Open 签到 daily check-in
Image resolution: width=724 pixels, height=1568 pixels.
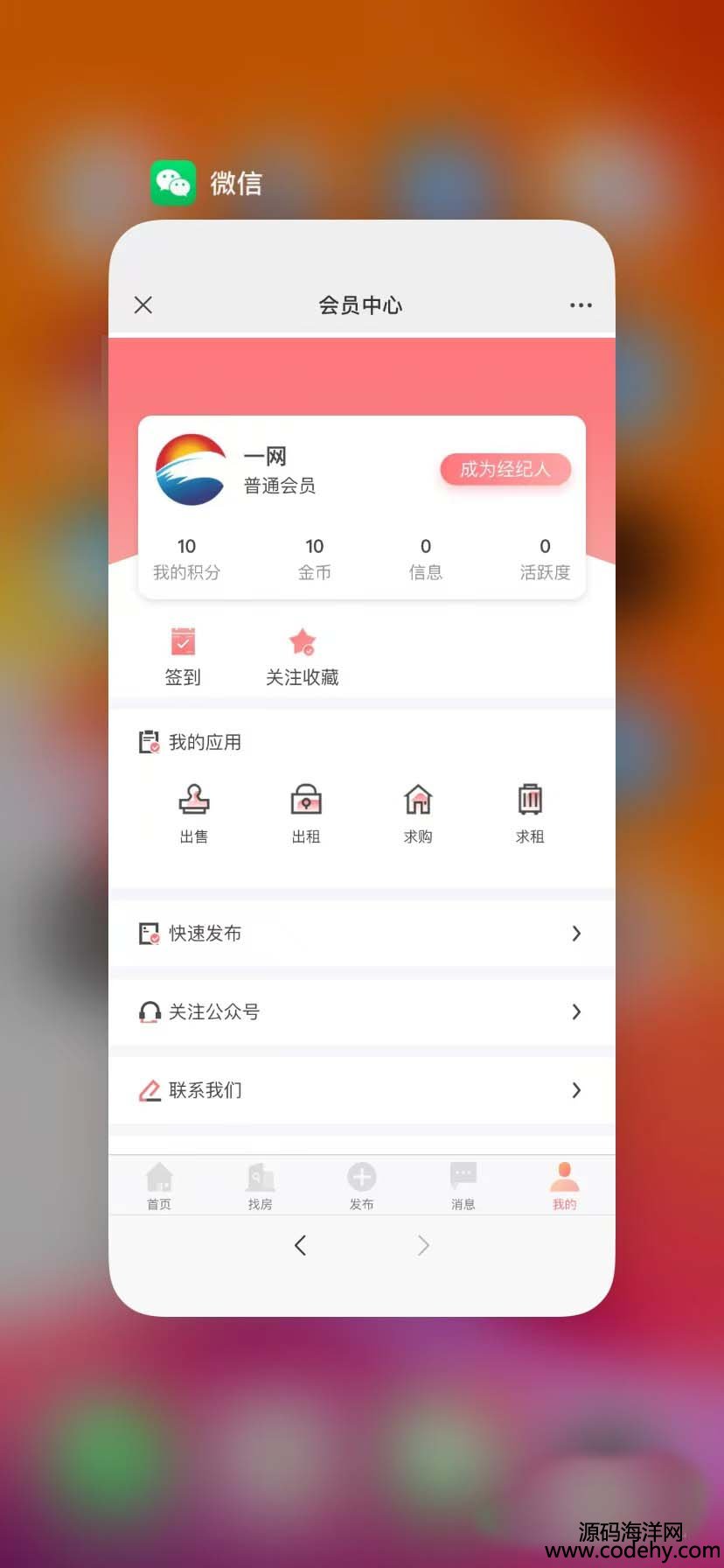183,655
